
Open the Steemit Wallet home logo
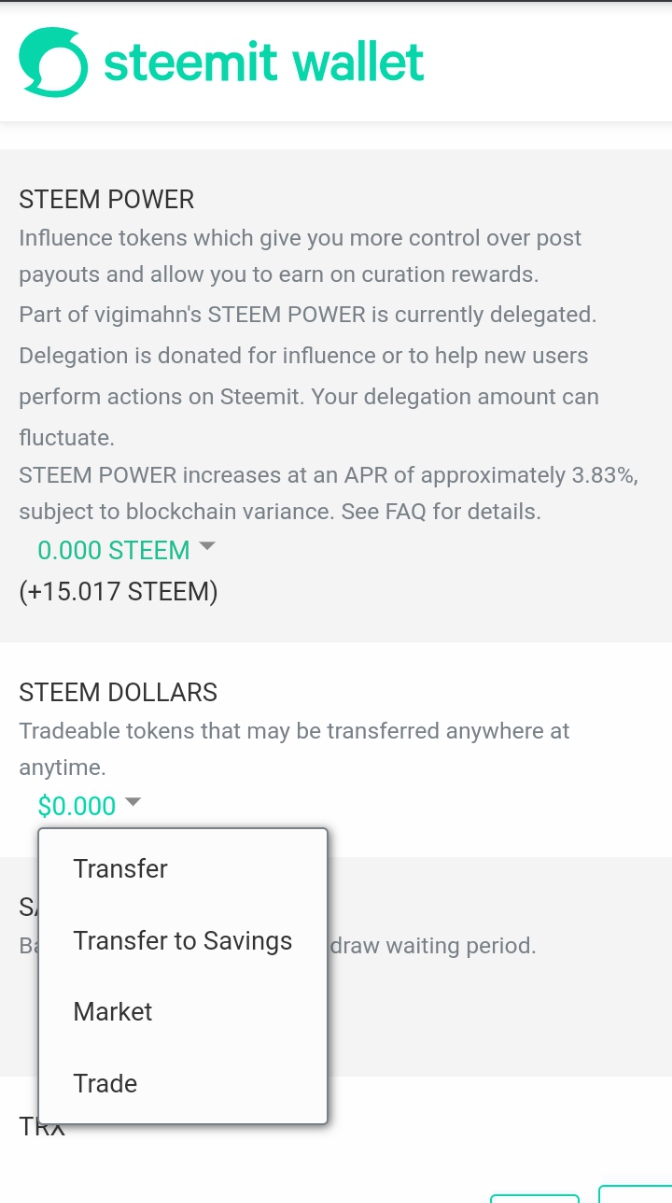[221, 63]
